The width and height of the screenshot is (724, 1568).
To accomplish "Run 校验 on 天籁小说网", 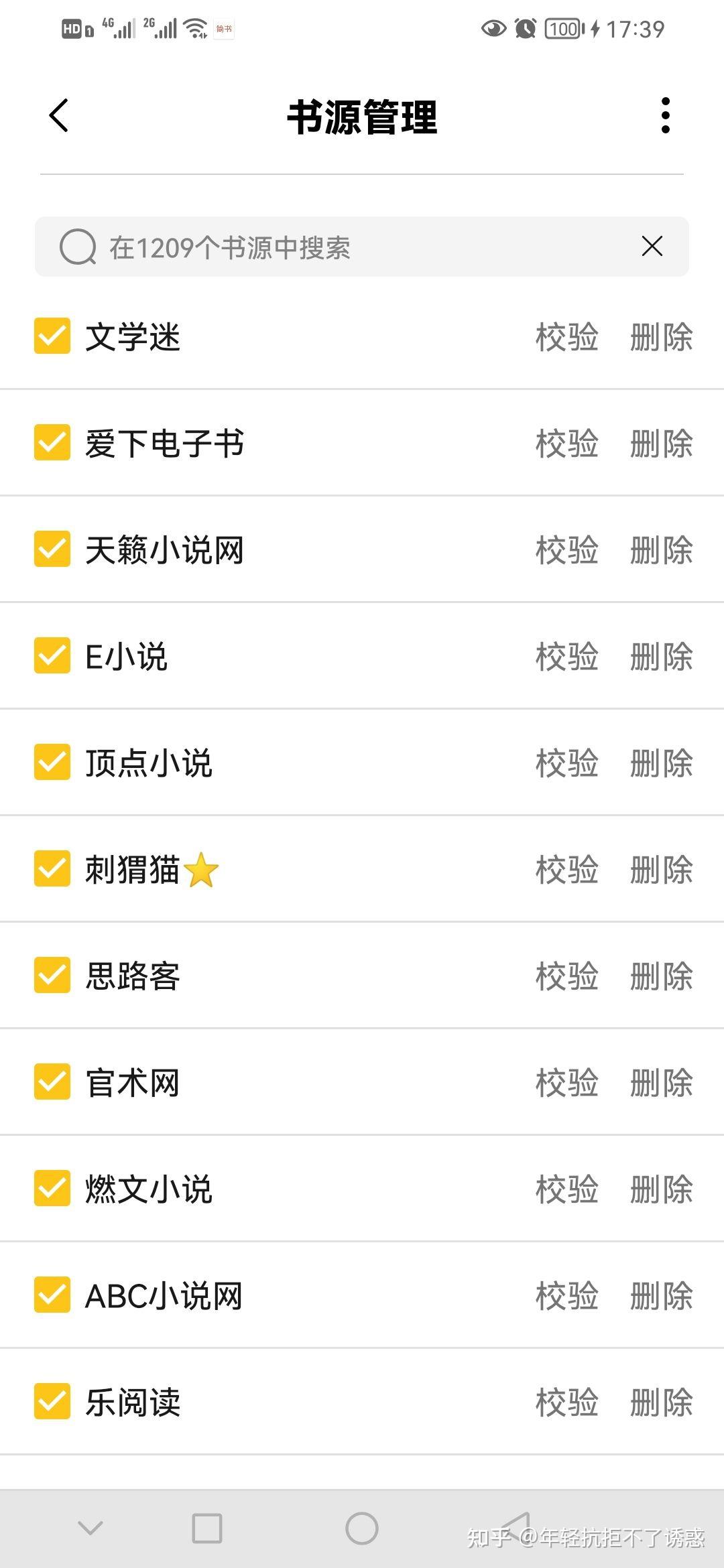I will coord(566,550).
